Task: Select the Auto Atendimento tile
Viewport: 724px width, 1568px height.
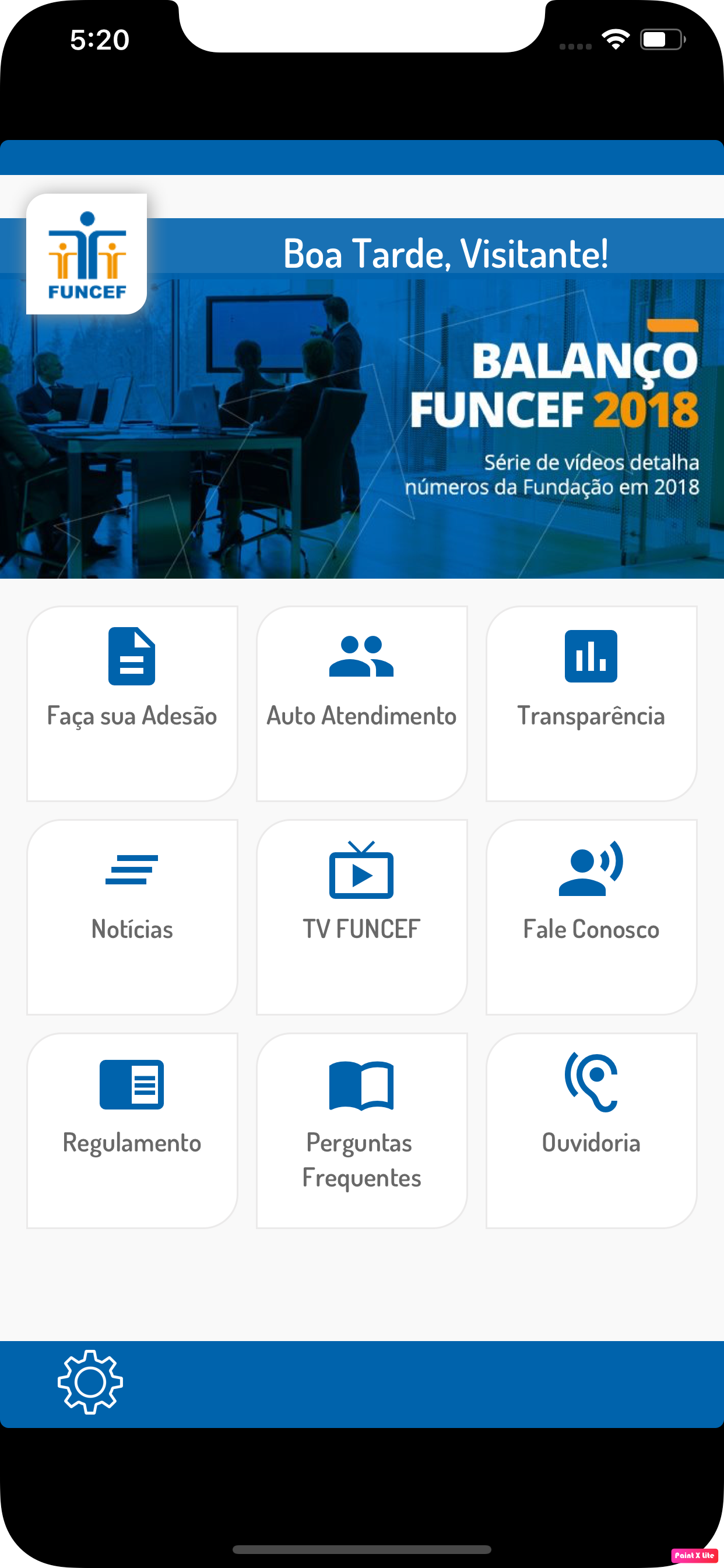Action: tap(361, 703)
